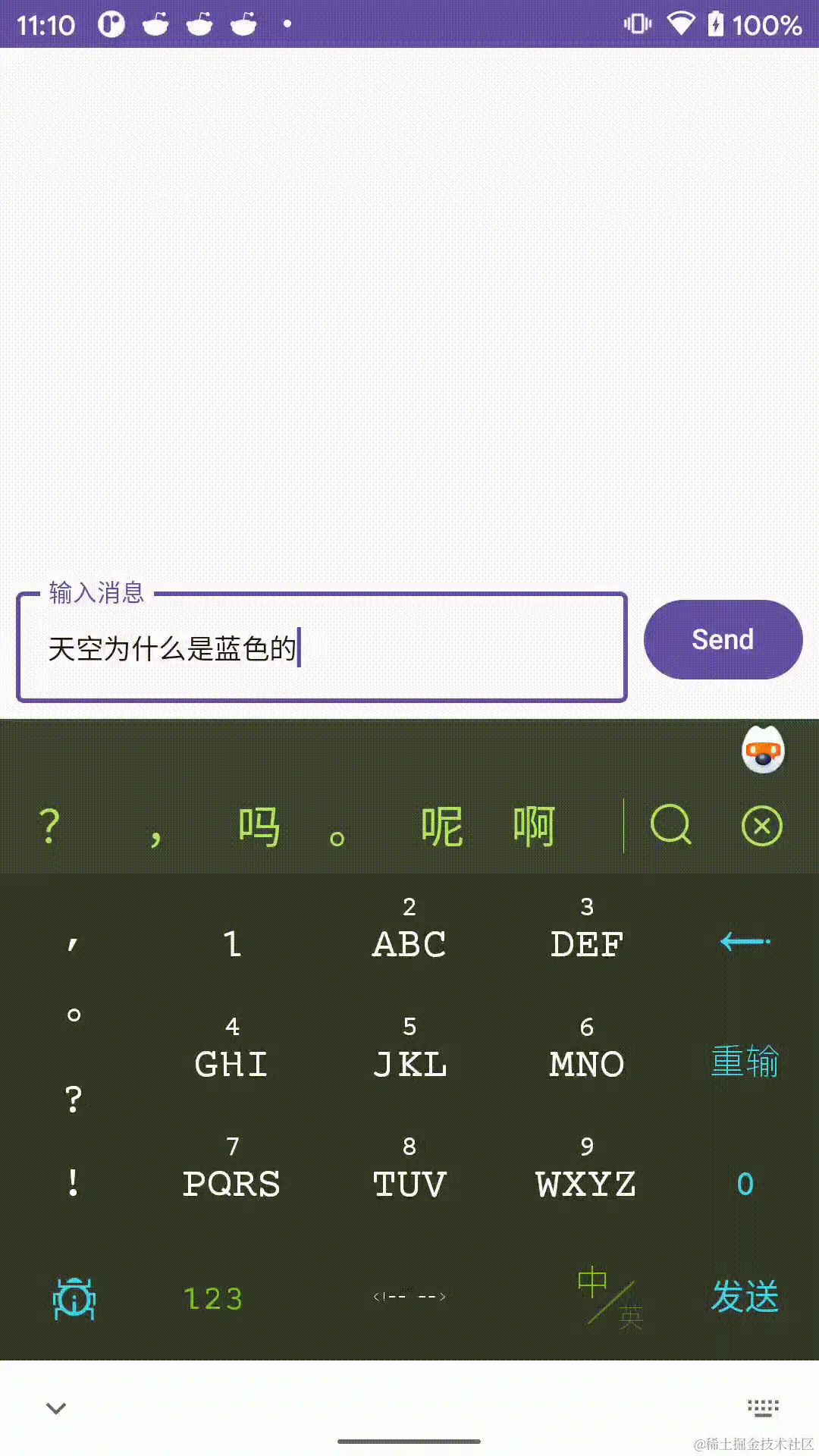Switch to 123 number input mode
Screen dimensions: 819x1456
212,1298
